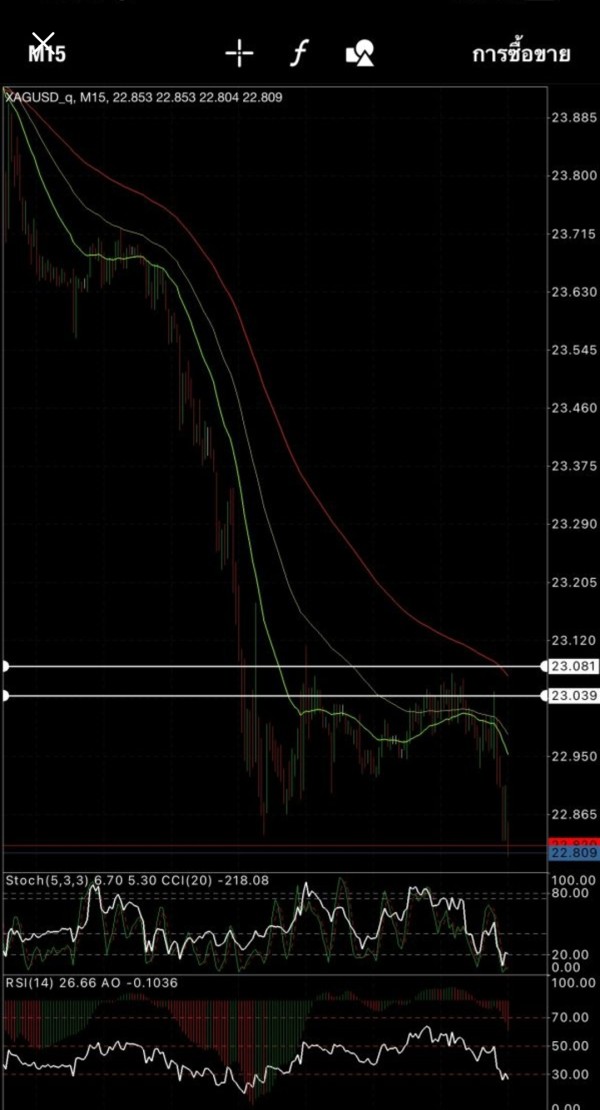Open the indicators (f) menu
The width and height of the screenshot is (600, 1110).
pyautogui.click(x=300, y=54)
